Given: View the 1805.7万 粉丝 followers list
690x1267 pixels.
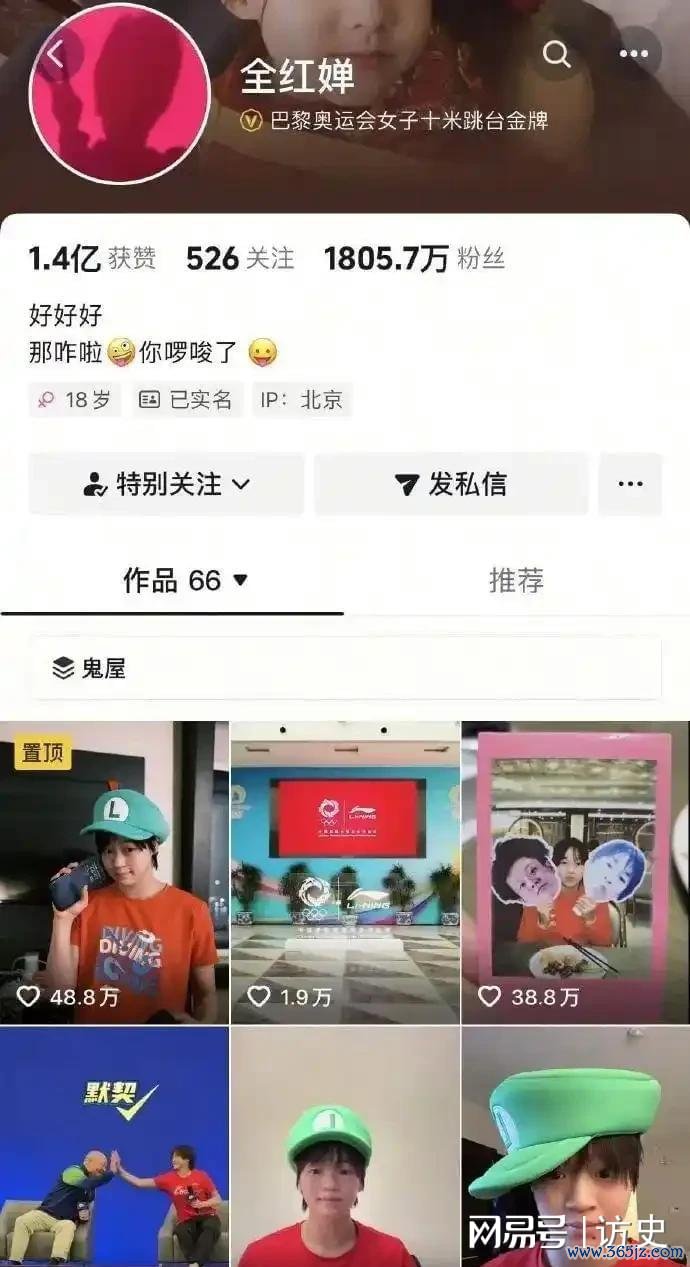Looking at the screenshot, I should tap(413, 259).
